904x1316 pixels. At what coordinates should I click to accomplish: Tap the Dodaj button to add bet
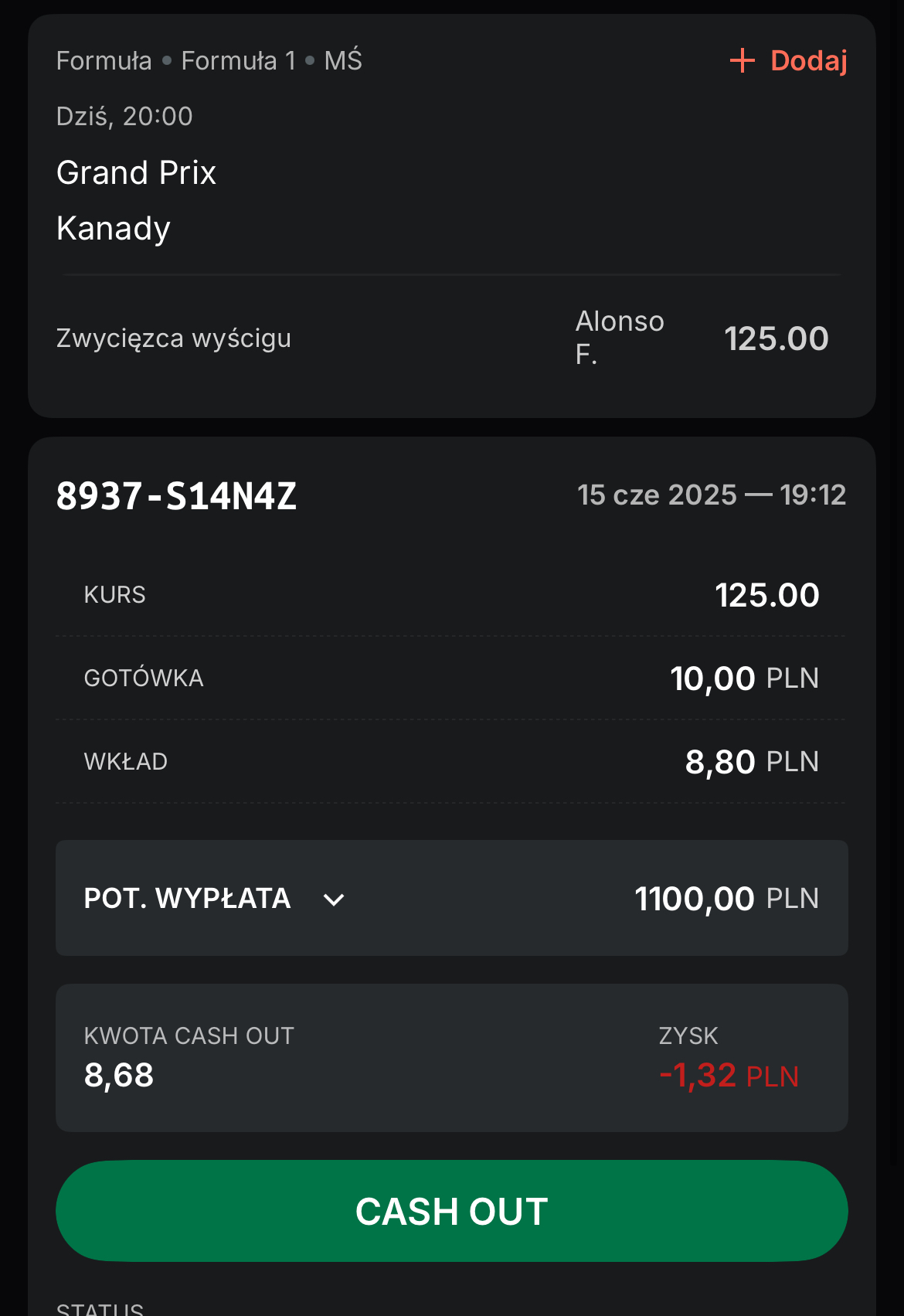(789, 60)
